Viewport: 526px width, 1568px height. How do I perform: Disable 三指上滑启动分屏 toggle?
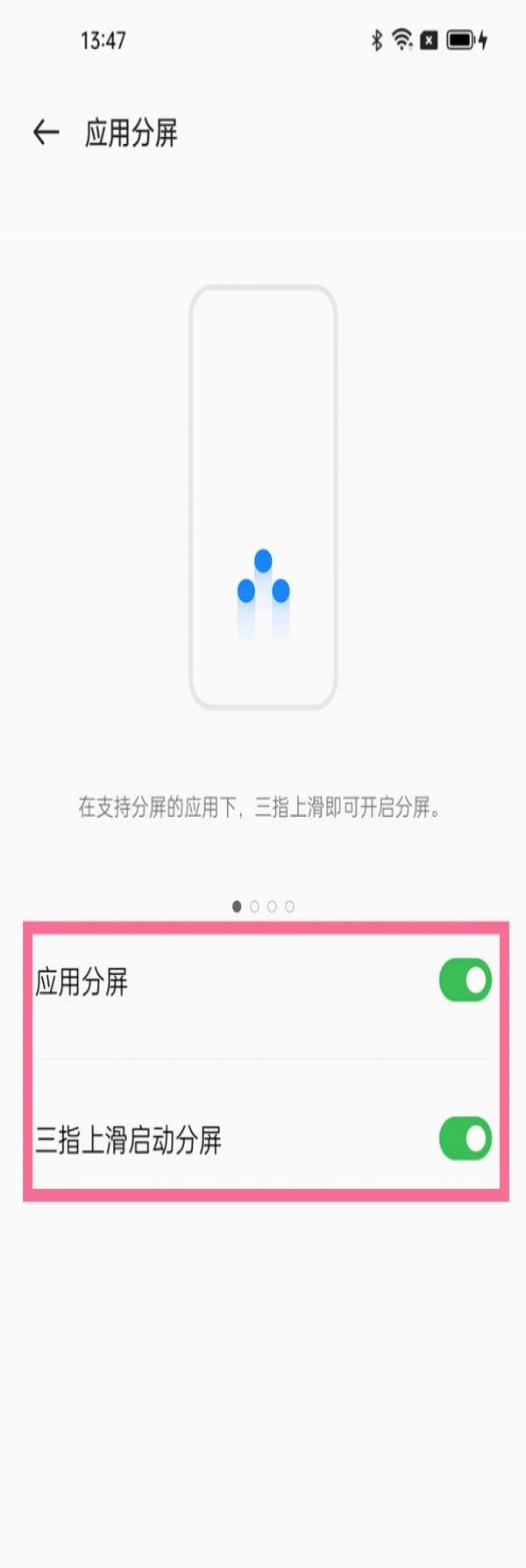pyautogui.click(x=465, y=1138)
